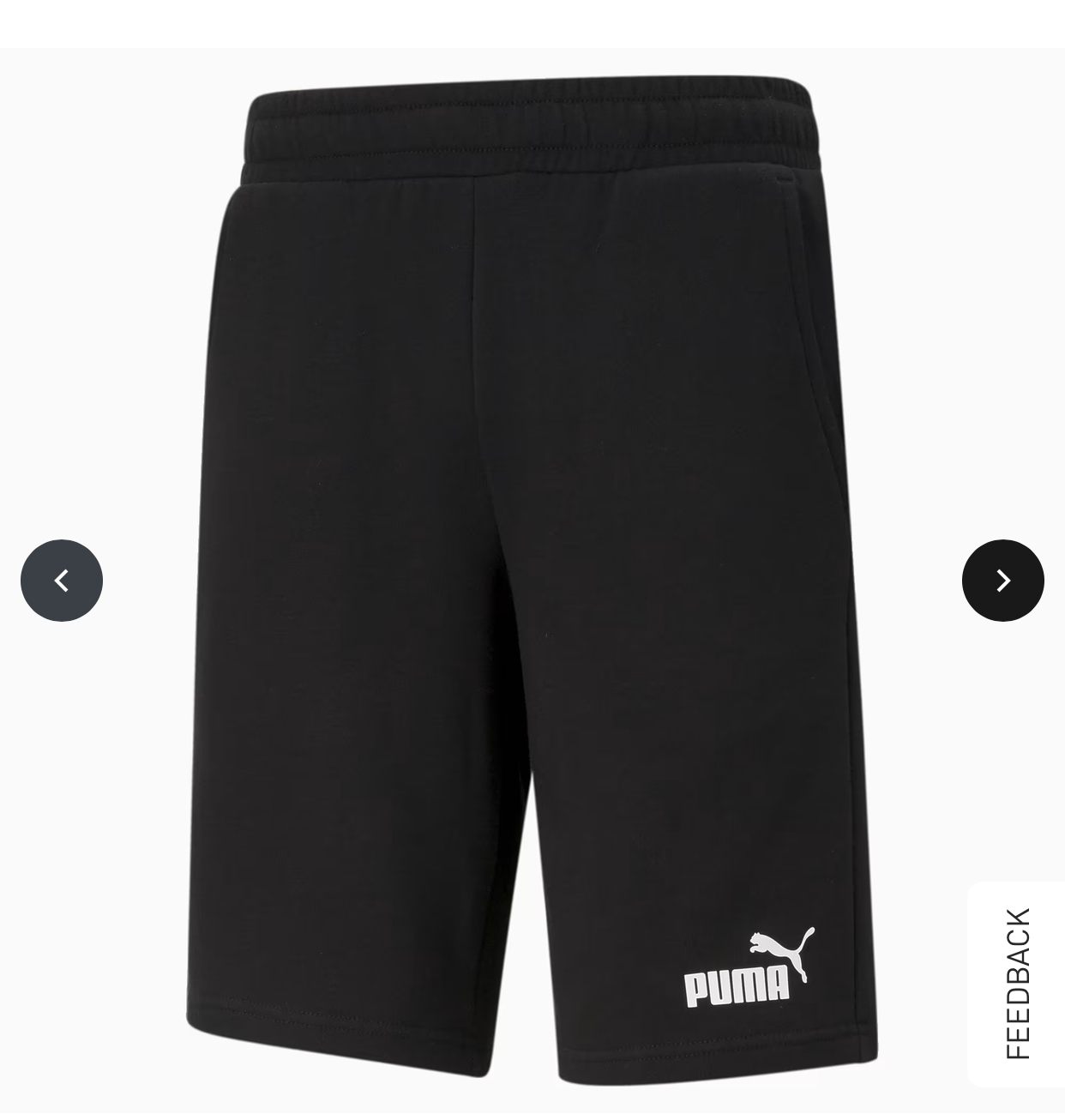This screenshot has width=1065, height=1120.
Task: Open the Feedback side tab
Action: tap(1017, 984)
